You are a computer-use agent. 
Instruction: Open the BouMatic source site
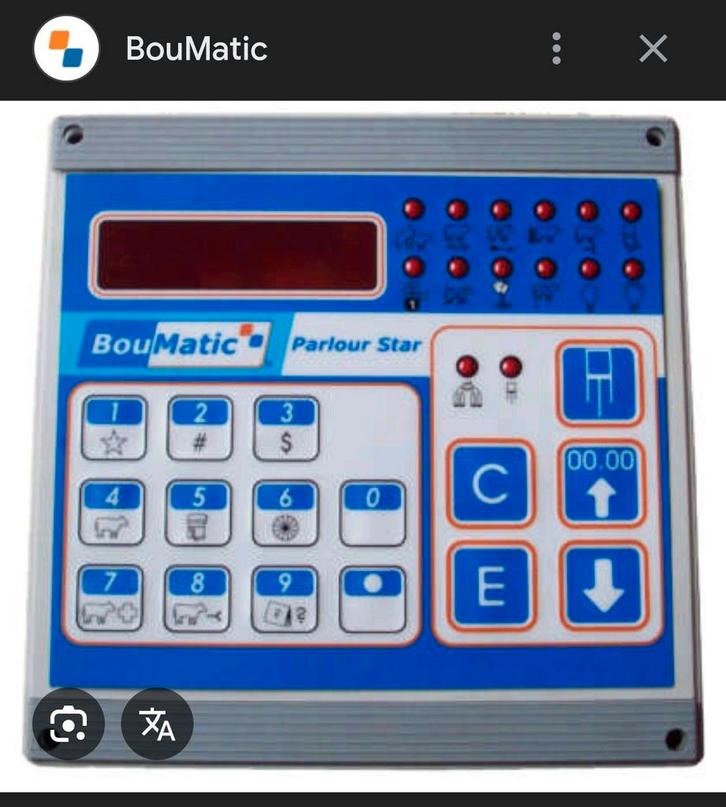pos(196,48)
